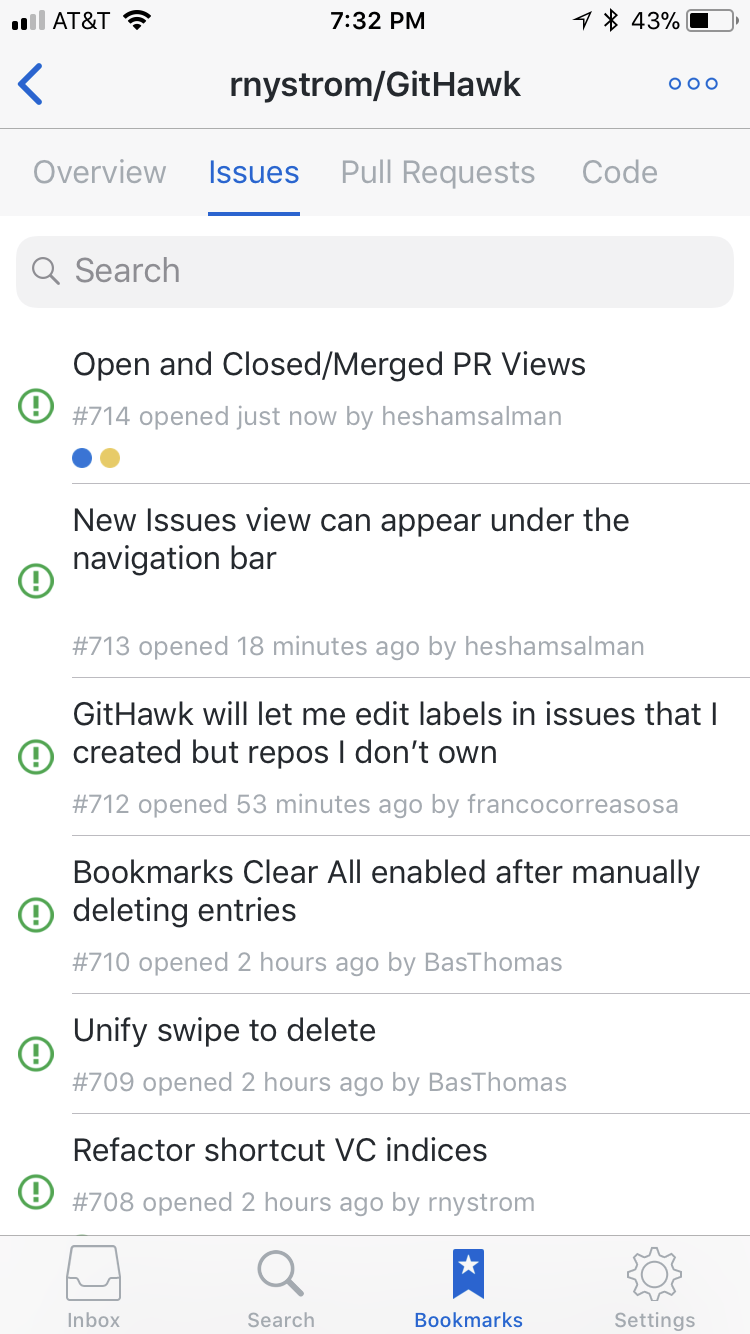Open the Bookmarks tab
Screen dimensions: 750x1334
(x=468, y=1287)
